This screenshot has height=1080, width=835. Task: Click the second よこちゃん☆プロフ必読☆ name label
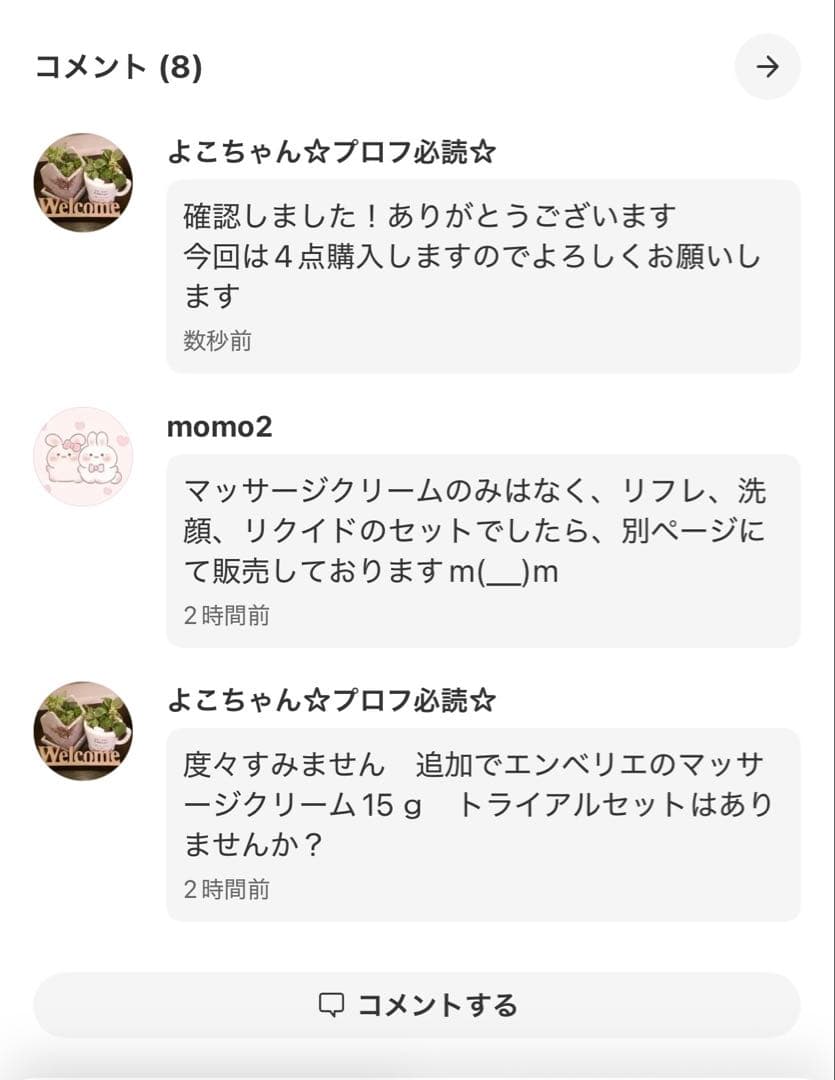tap(330, 700)
